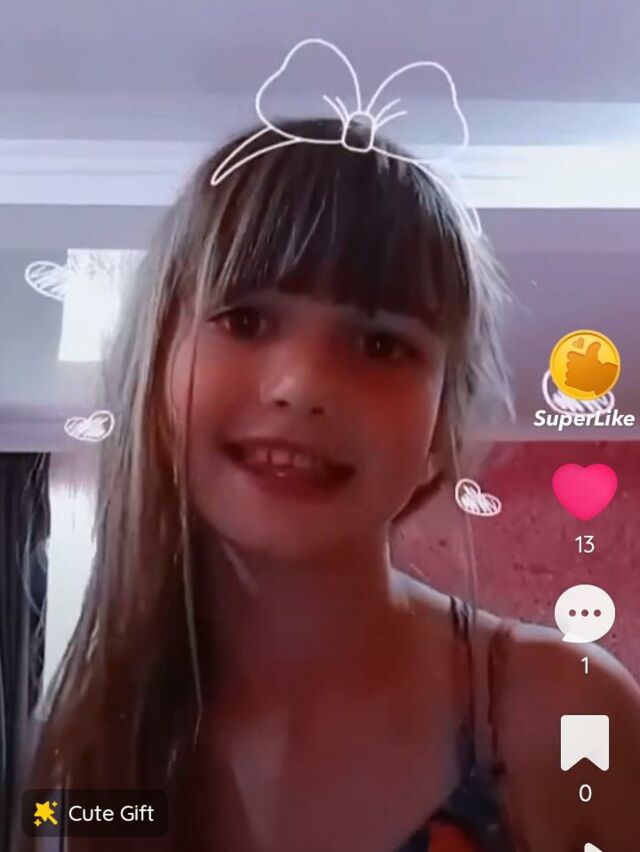The height and width of the screenshot is (852, 640).
Task: Open the Cute Gift effect chip
Action: (95, 813)
